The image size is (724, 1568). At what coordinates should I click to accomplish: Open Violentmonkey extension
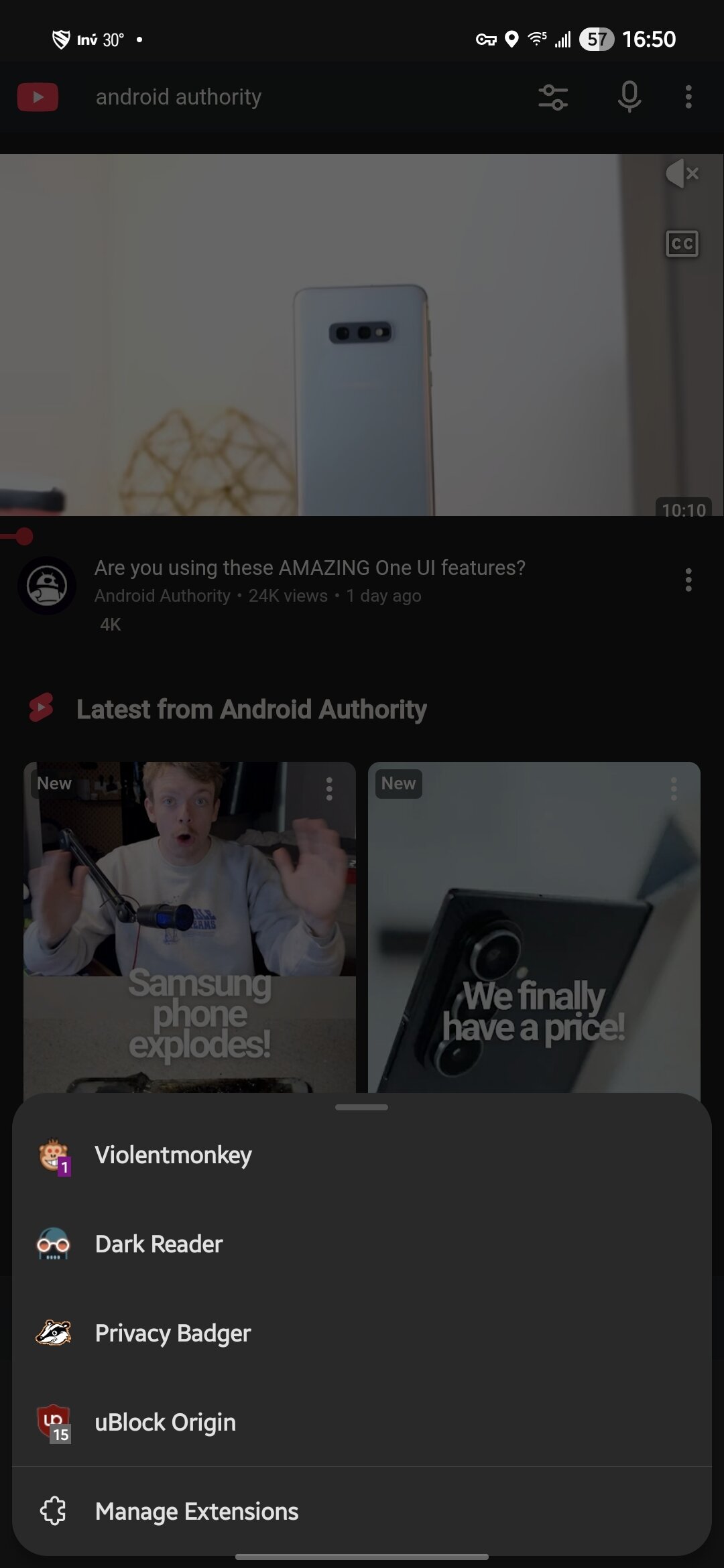(173, 1155)
